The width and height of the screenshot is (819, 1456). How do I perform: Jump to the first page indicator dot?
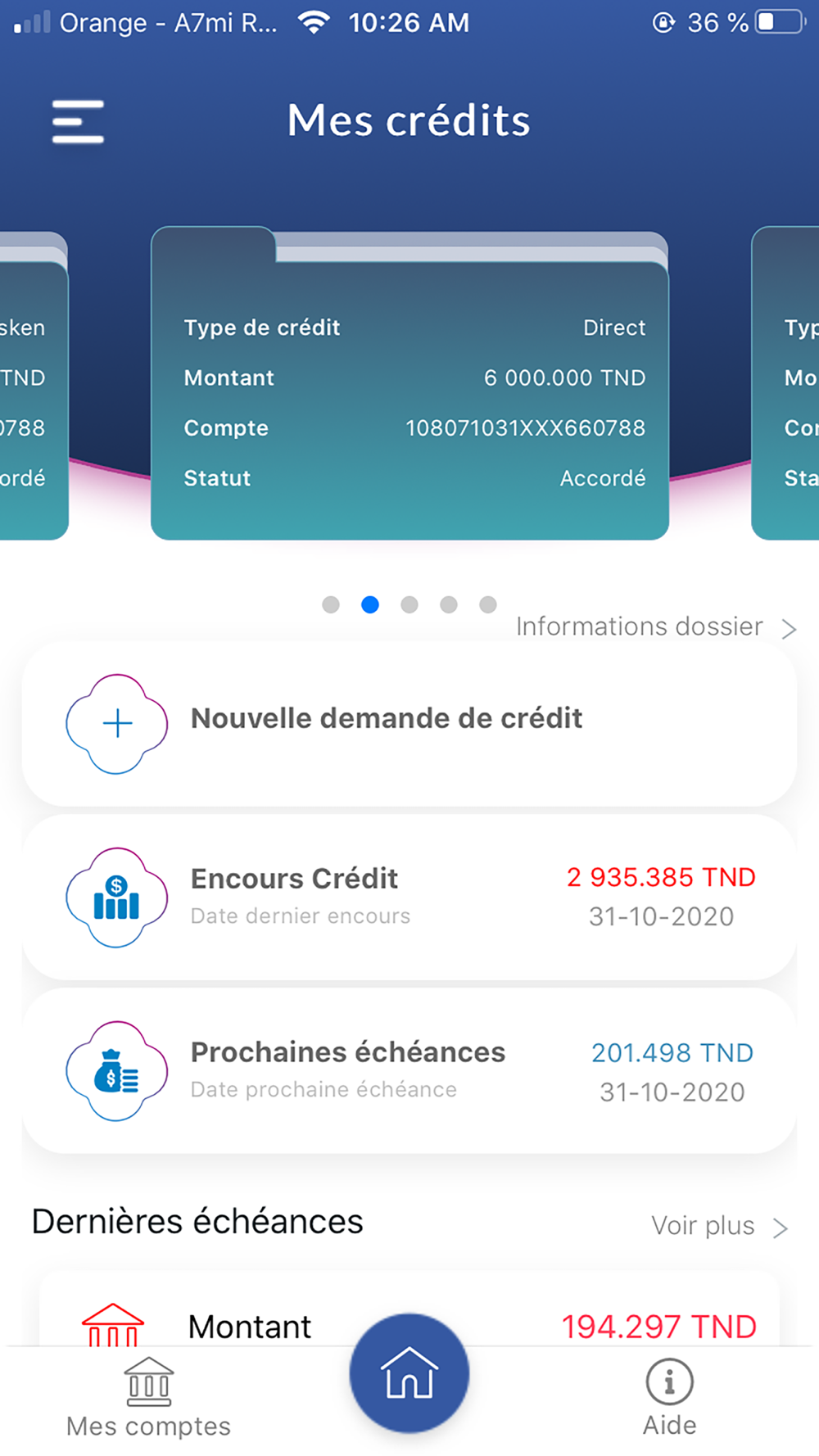(331, 604)
